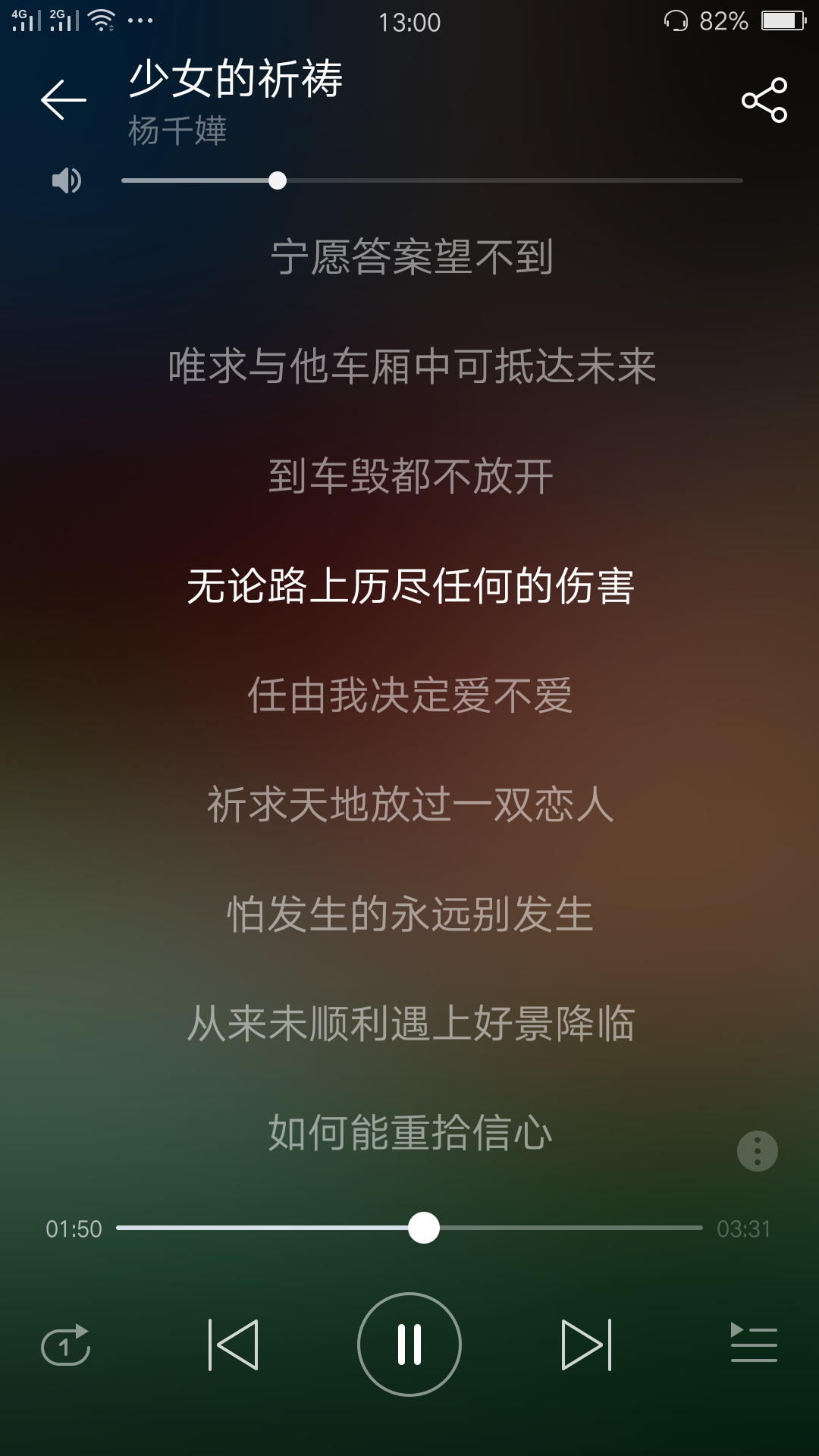Skip to the next track
Screen dimensions: 819x1456
click(x=586, y=1345)
